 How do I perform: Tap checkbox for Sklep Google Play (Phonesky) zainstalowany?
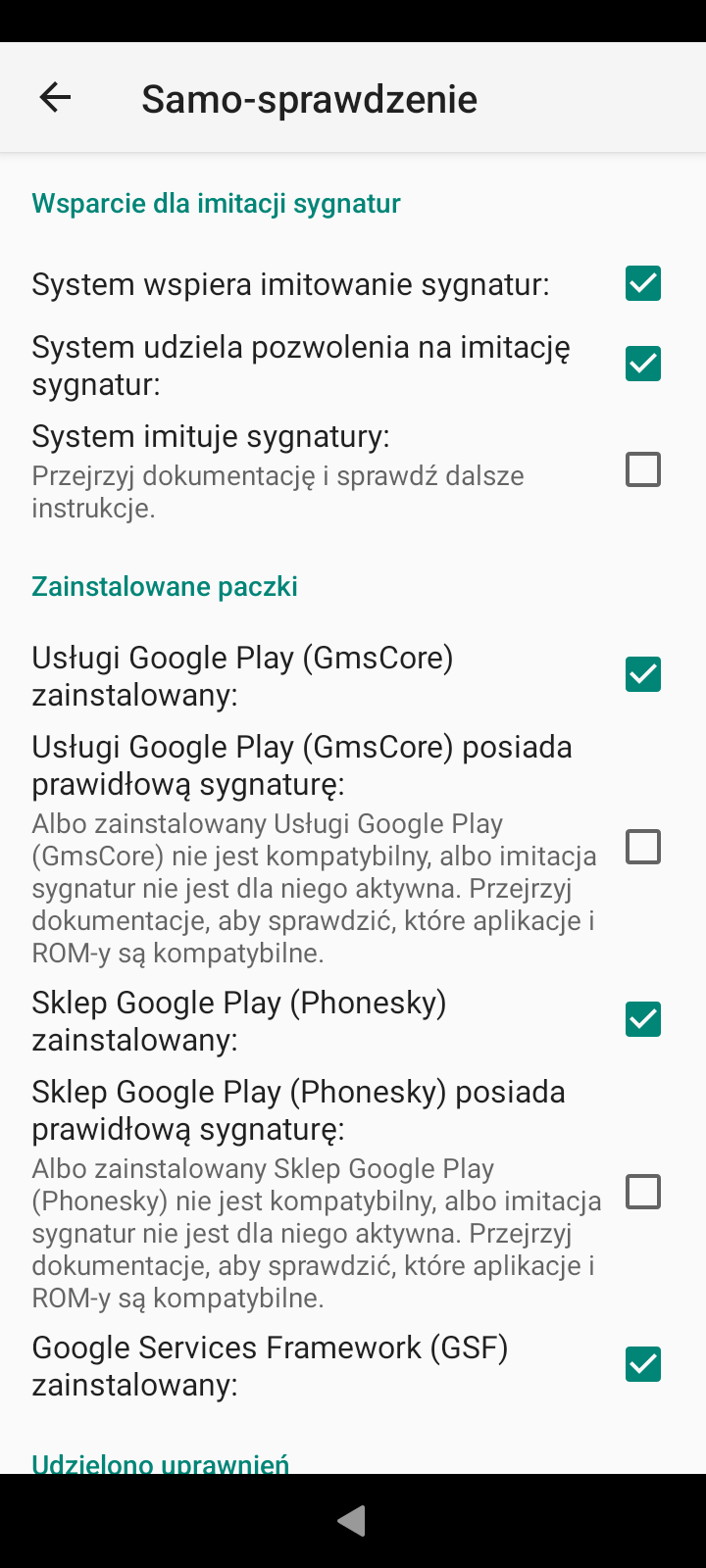(x=643, y=1020)
